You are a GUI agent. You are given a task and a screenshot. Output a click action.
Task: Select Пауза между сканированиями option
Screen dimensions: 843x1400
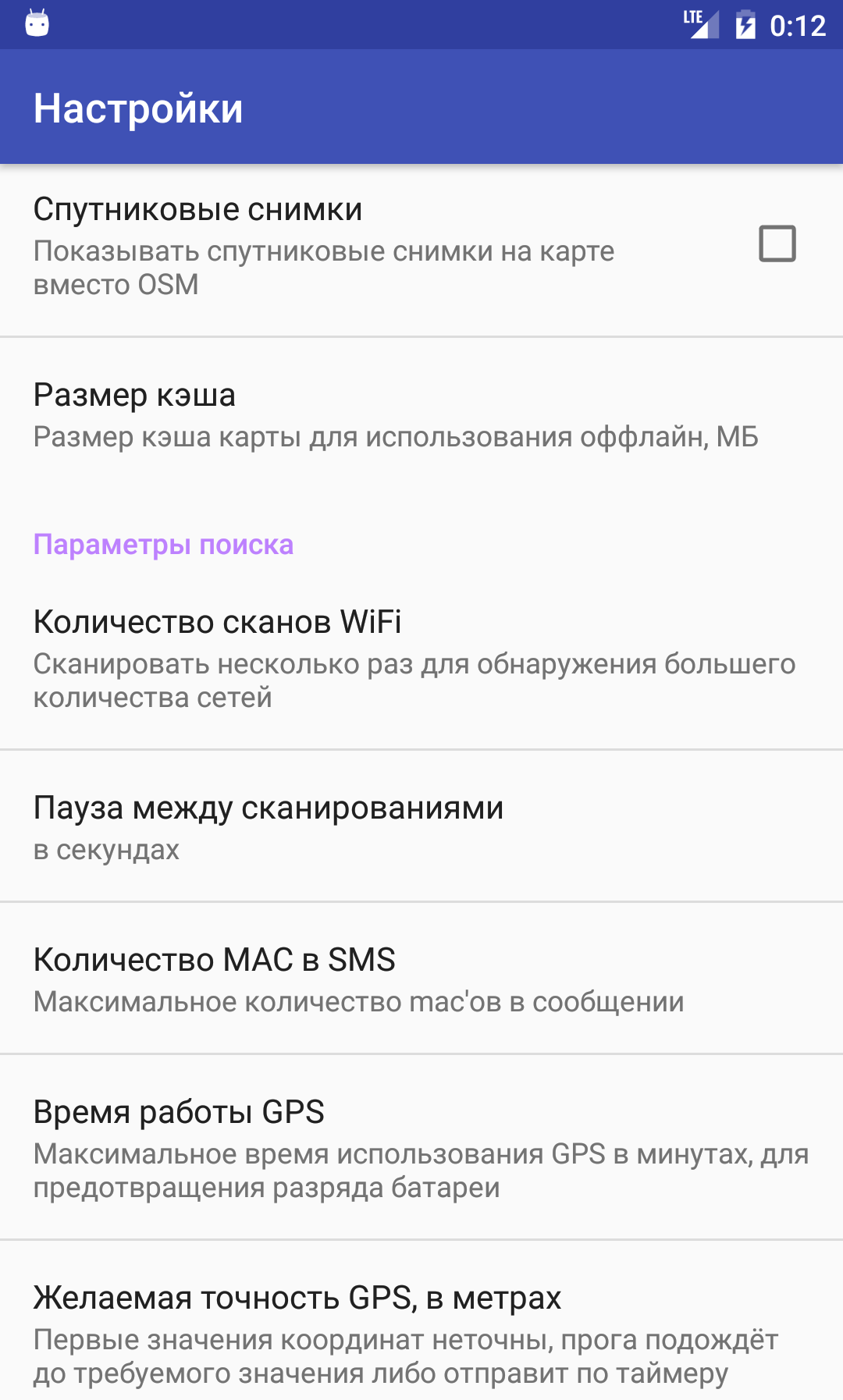tap(421, 826)
